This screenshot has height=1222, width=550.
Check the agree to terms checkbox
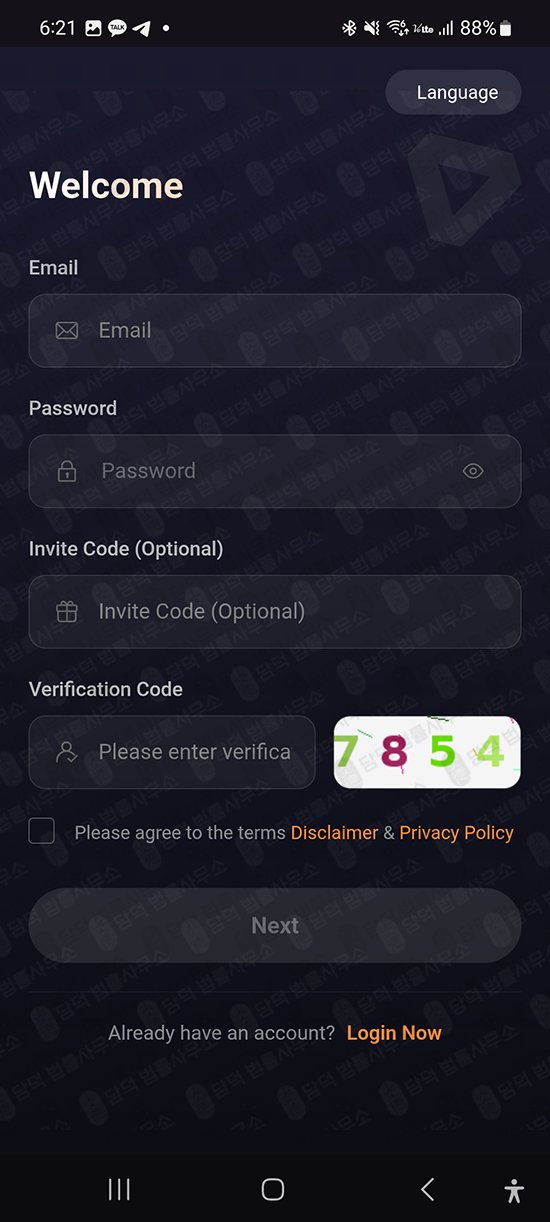point(42,831)
